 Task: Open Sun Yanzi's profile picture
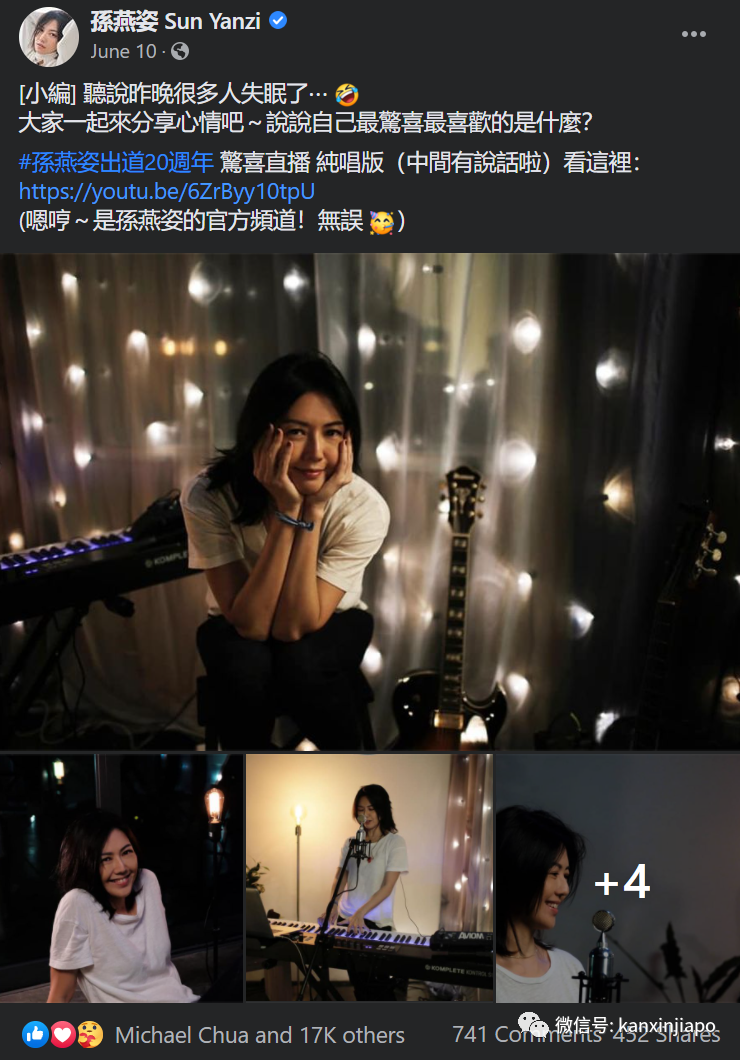48,36
